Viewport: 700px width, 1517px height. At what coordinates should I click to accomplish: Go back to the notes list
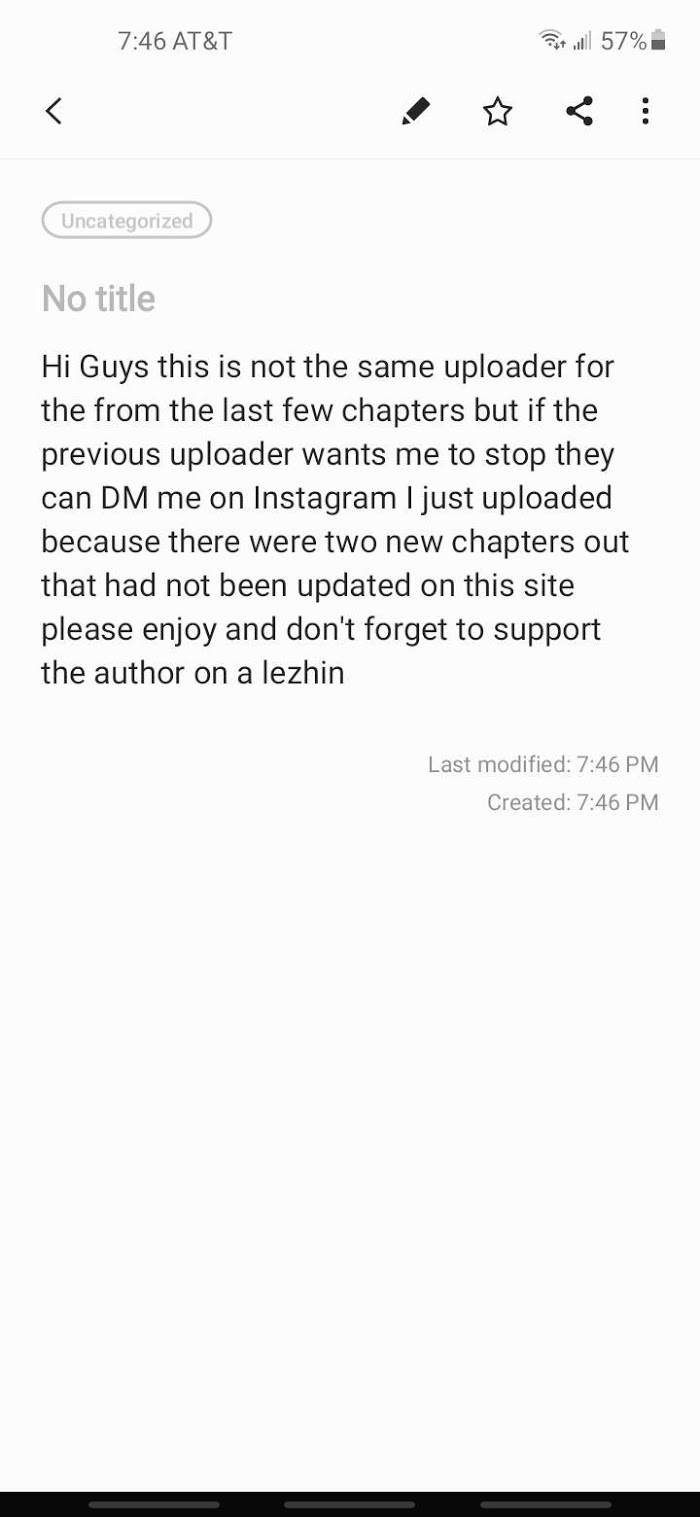point(54,111)
